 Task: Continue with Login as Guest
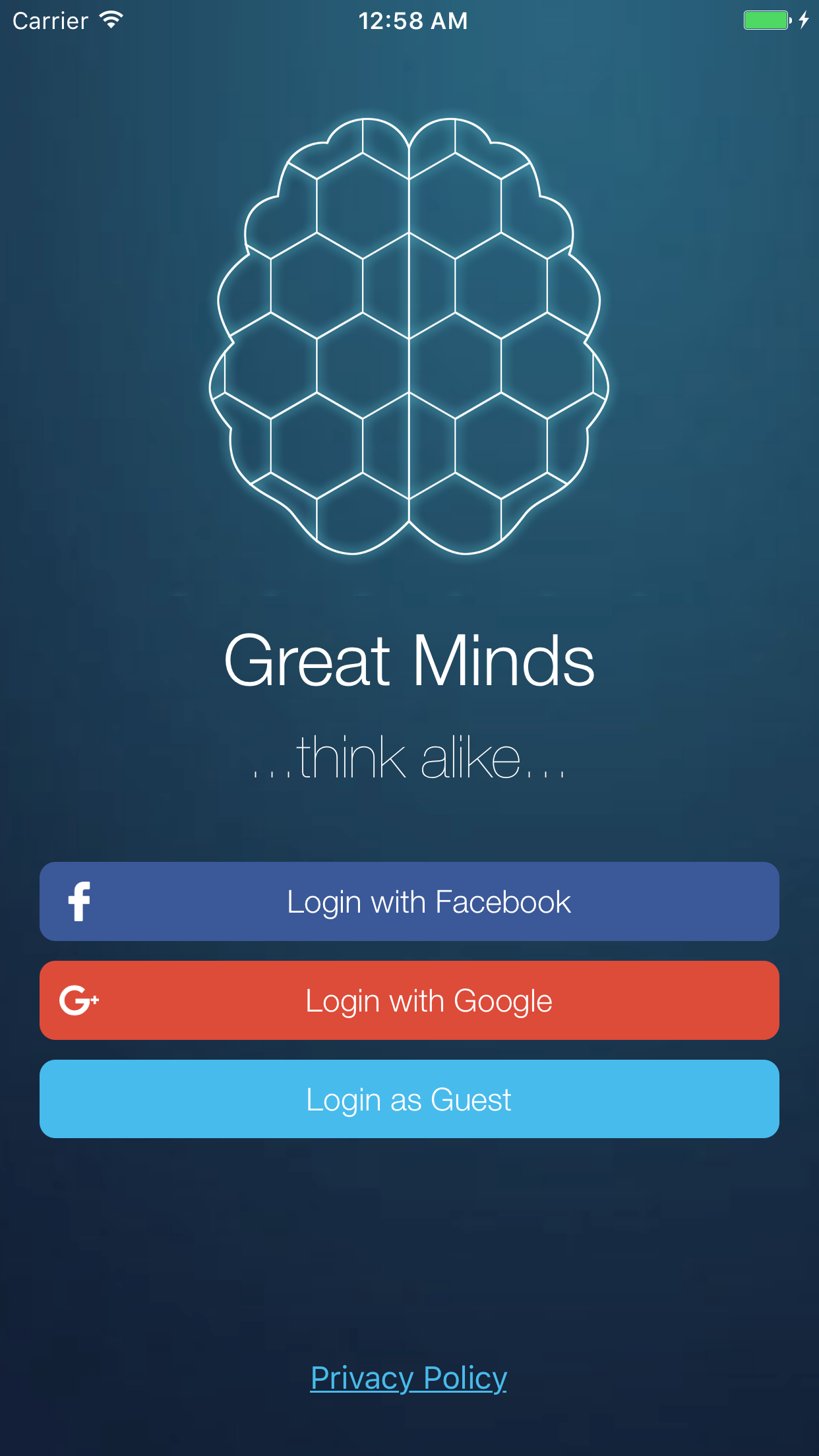click(x=409, y=1099)
